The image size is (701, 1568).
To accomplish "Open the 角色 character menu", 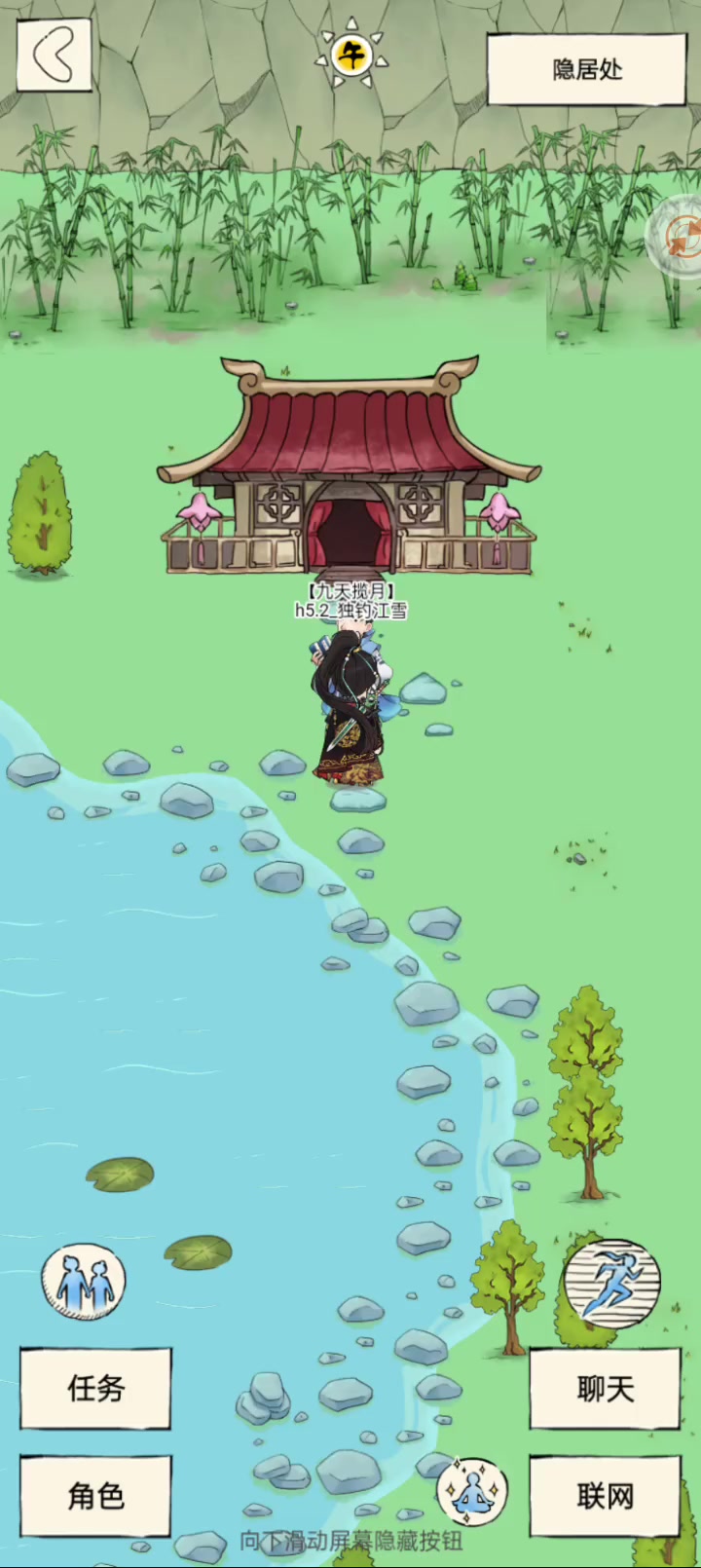I will click(x=95, y=1496).
